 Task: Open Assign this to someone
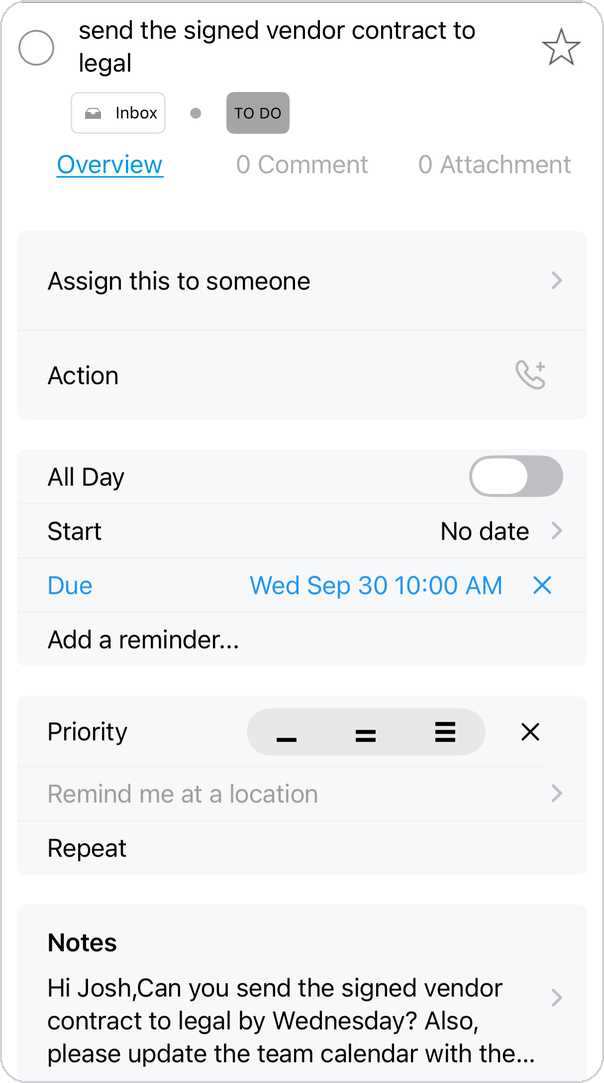[x=302, y=281]
